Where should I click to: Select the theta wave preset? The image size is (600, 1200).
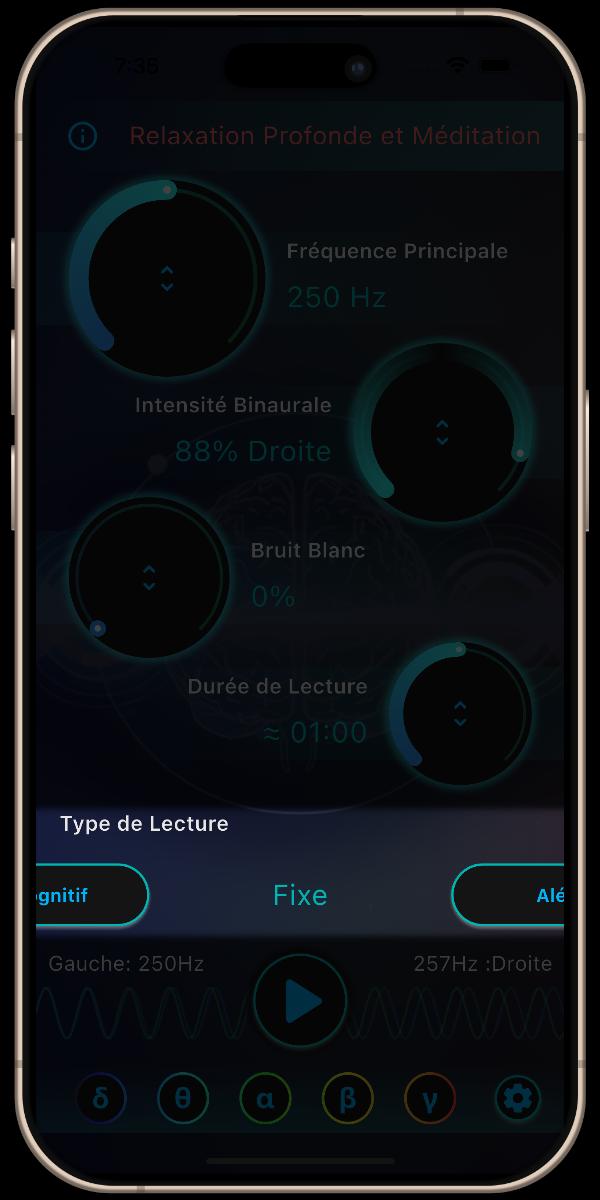pos(183,1099)
